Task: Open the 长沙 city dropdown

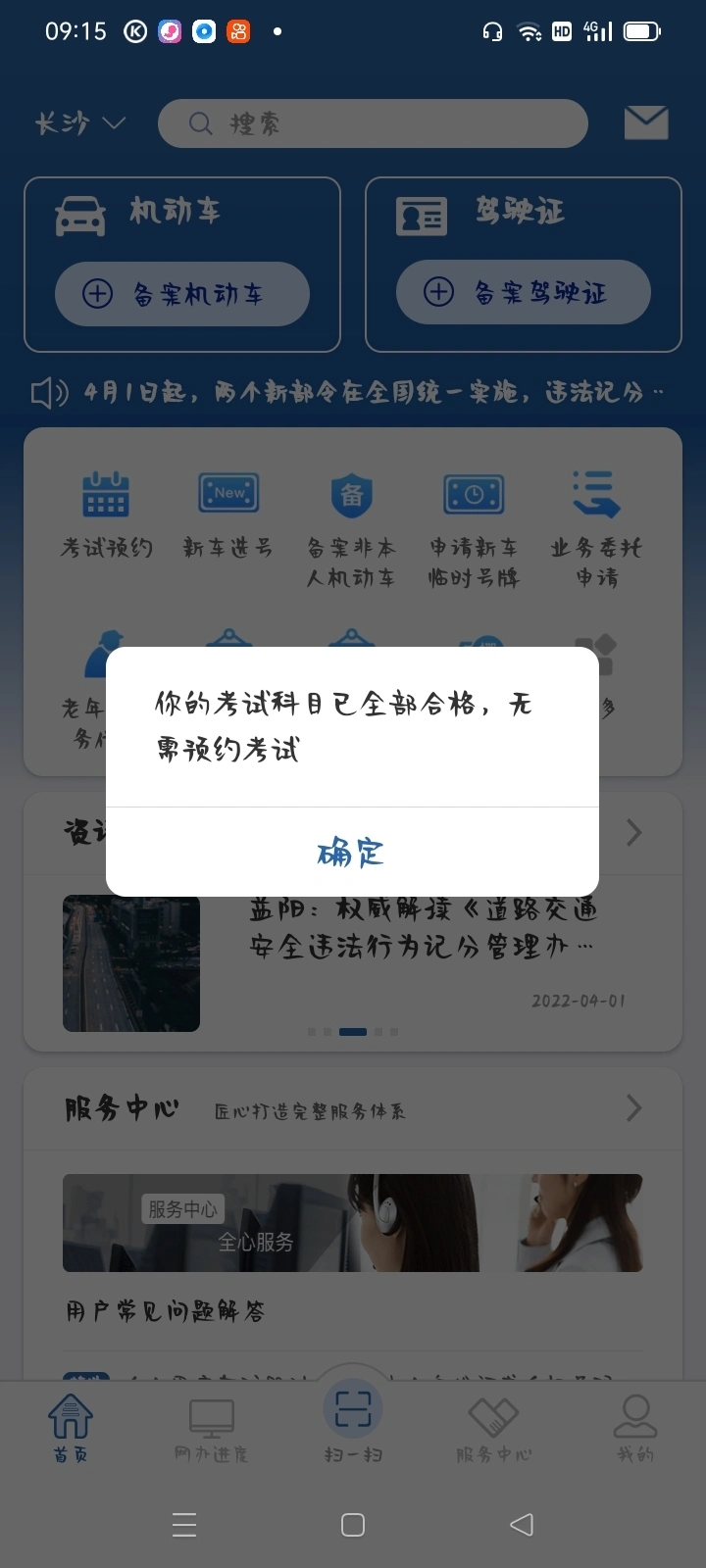Action: (80, 123)
